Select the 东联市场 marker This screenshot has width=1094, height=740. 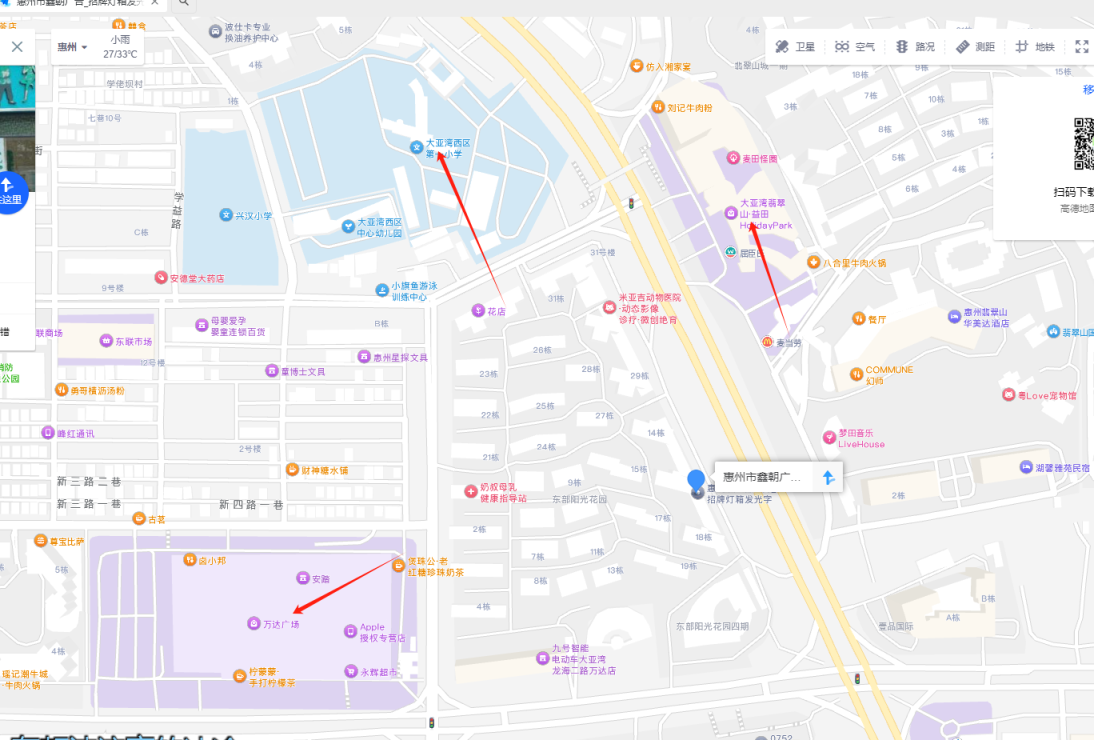(105, 341)
